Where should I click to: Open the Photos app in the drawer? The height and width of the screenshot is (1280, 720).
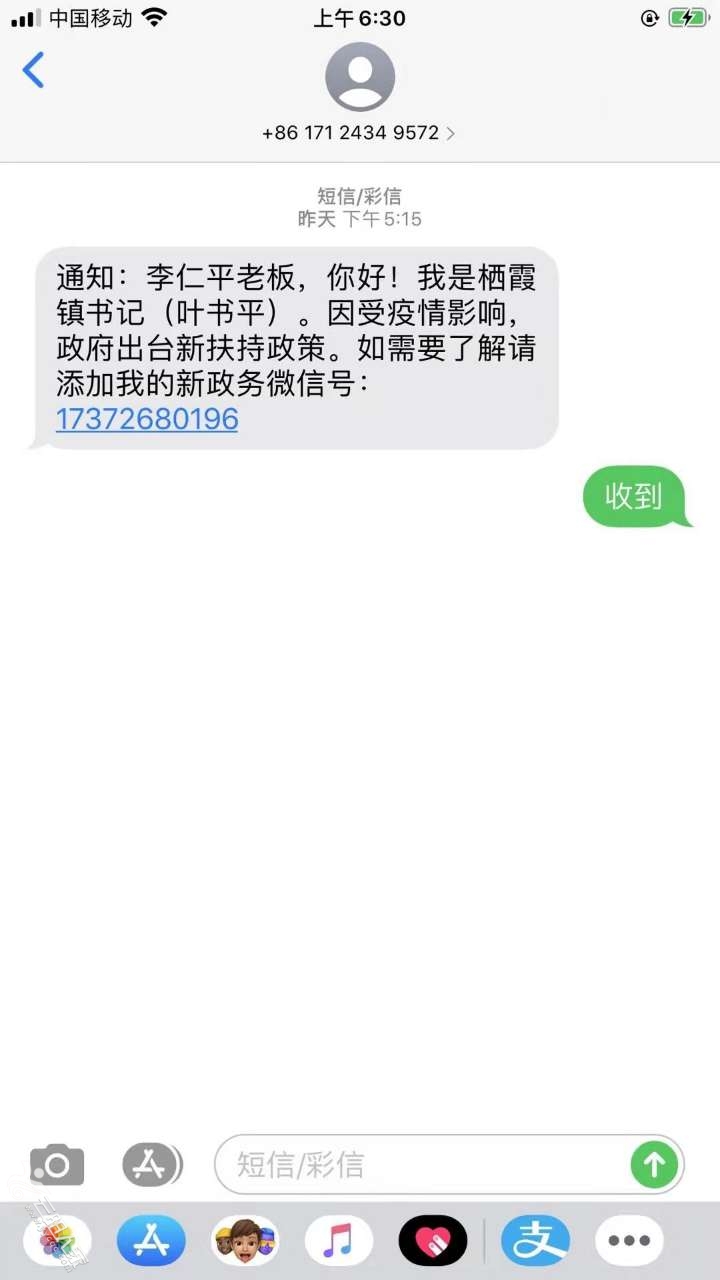click(x=58, y=1242)
